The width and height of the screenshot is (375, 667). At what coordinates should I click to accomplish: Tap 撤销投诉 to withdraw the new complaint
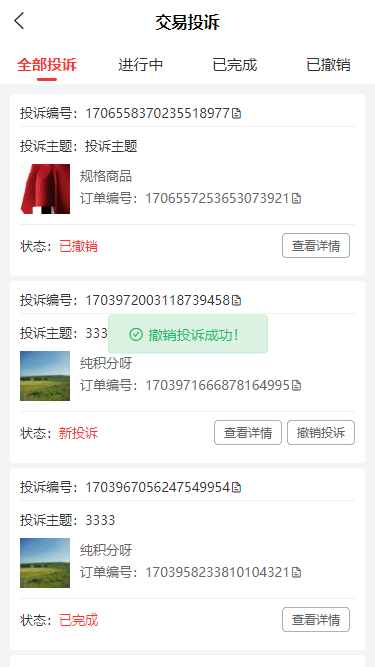coord(321,433)
